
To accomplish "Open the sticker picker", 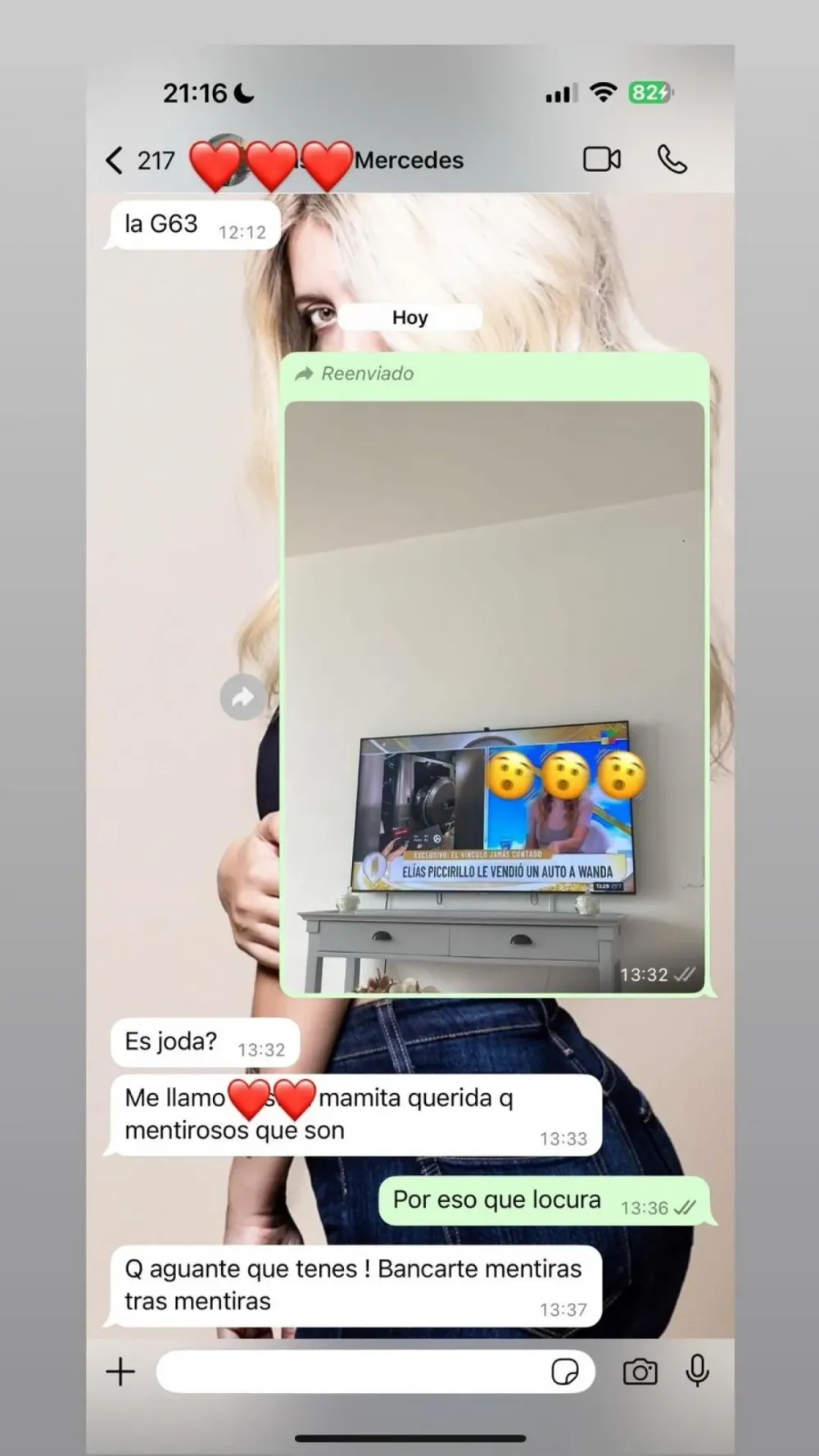I will [x=565, y=1371].
